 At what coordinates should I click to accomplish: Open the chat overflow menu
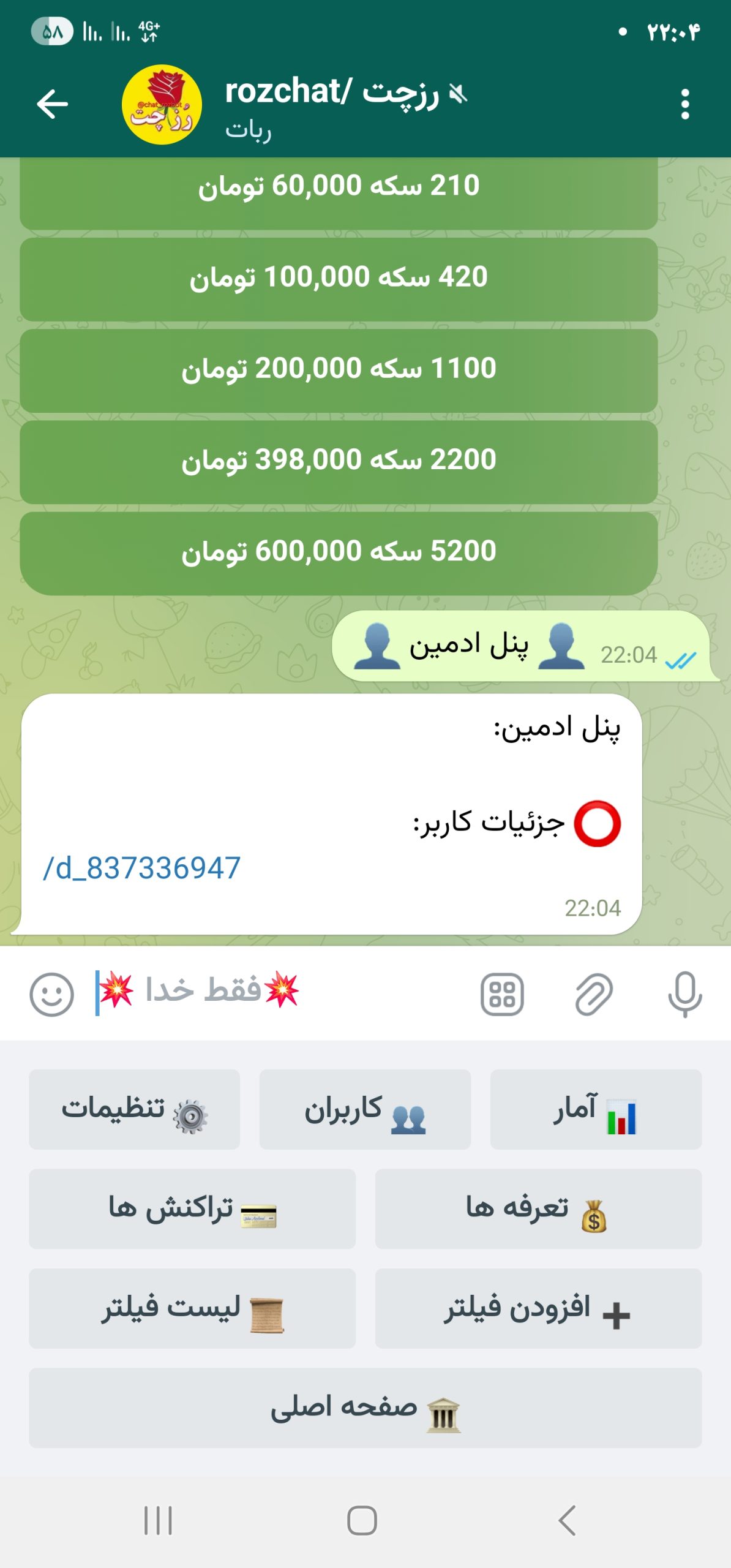coord(685,104)
